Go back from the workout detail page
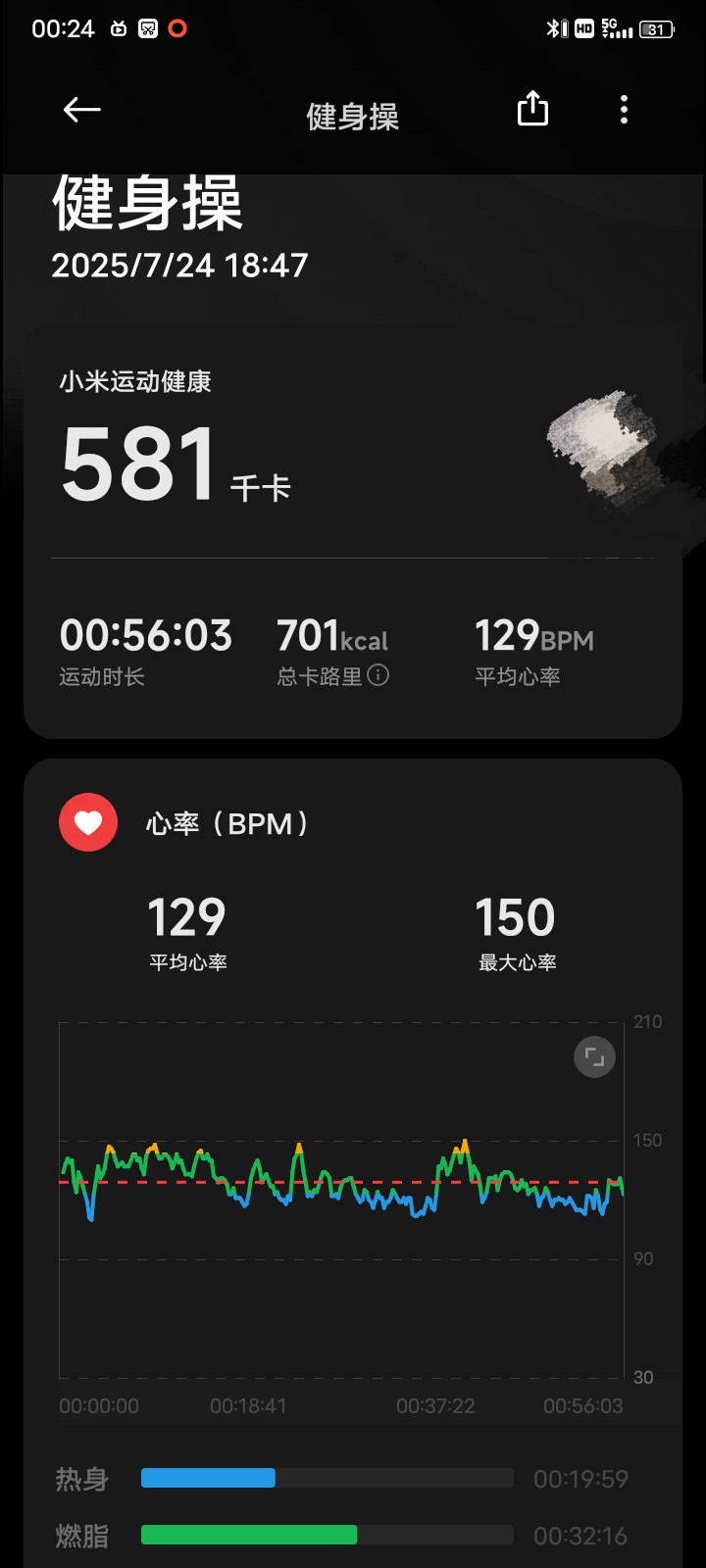The image size is (706, 1568). (x=82, y=110)
